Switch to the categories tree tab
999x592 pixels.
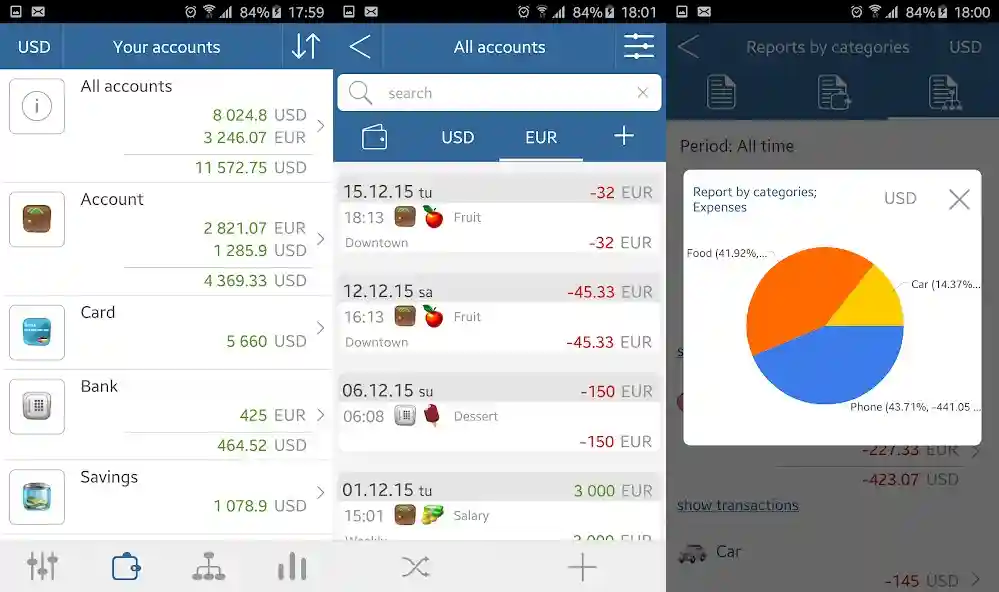[x=208, y=567]
